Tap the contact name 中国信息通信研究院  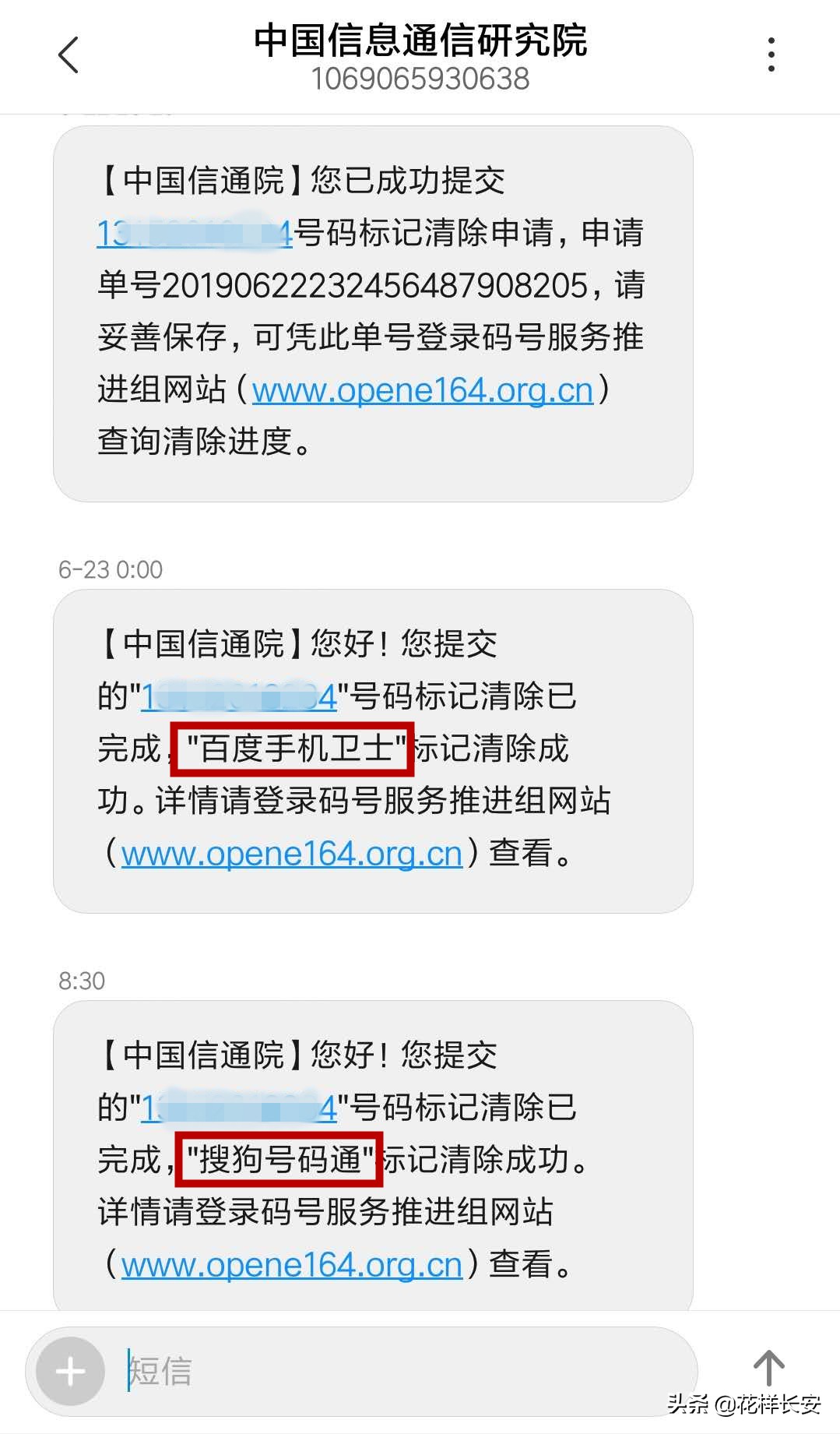coord(420,43)
